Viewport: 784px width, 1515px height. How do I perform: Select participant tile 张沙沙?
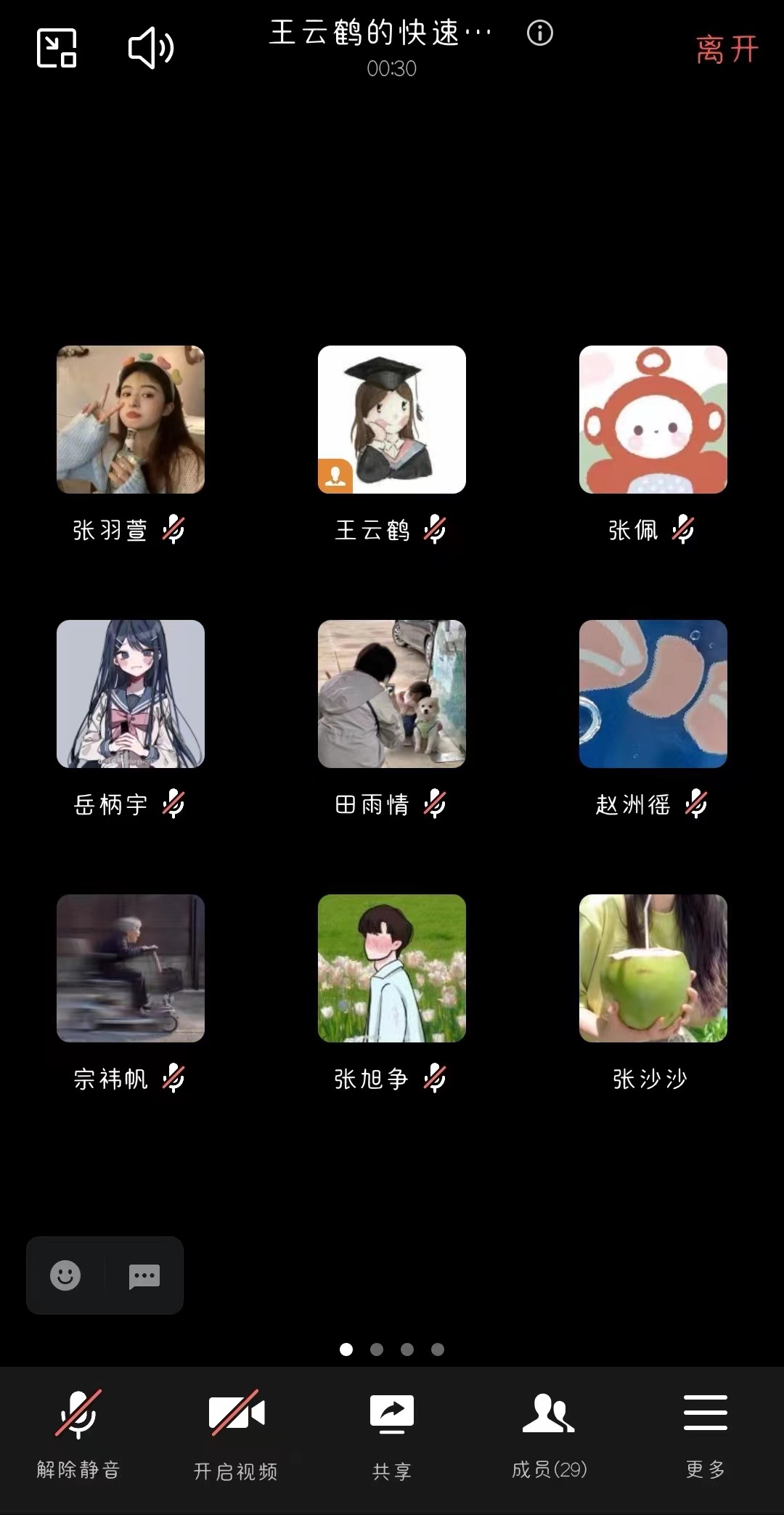pyautogui.click(x=653, y=968)
